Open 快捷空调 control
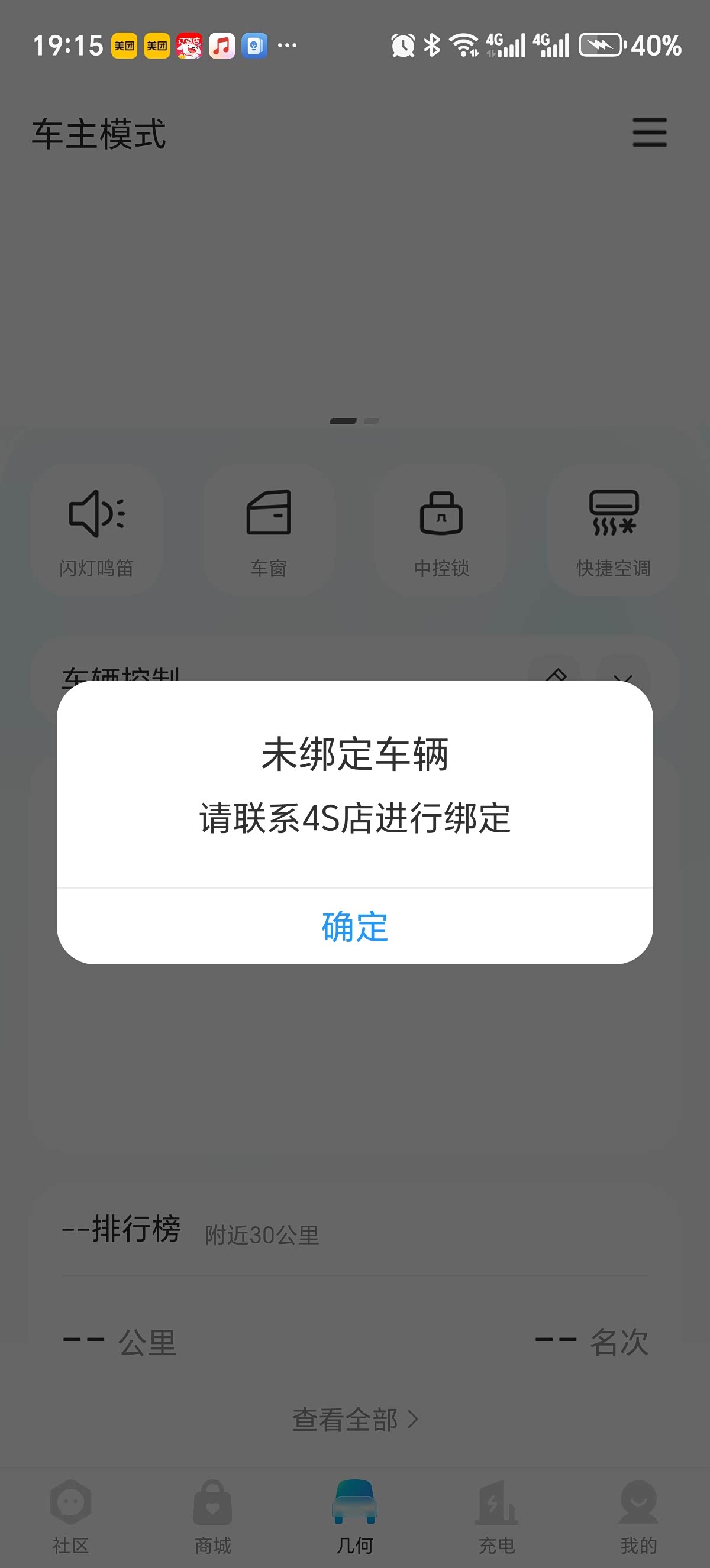 [613, 531]
